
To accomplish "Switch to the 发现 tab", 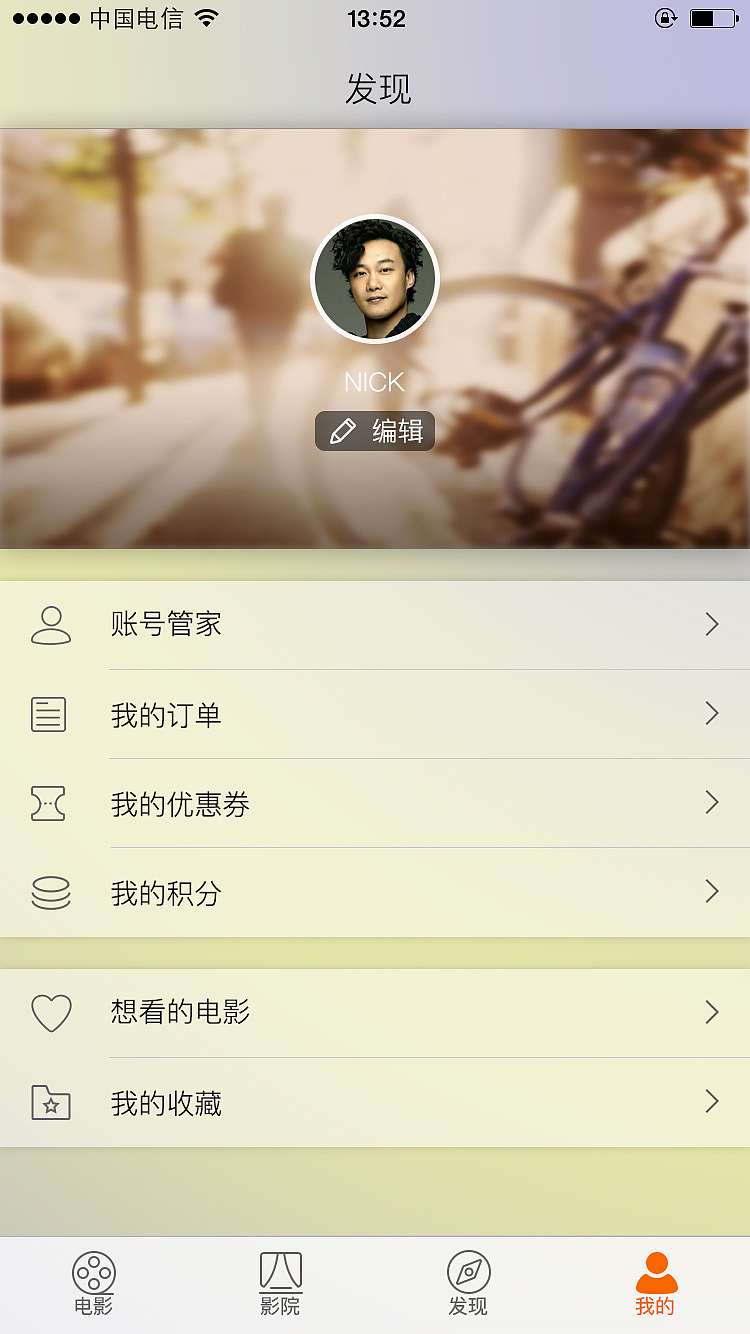I will (467, 1285).
